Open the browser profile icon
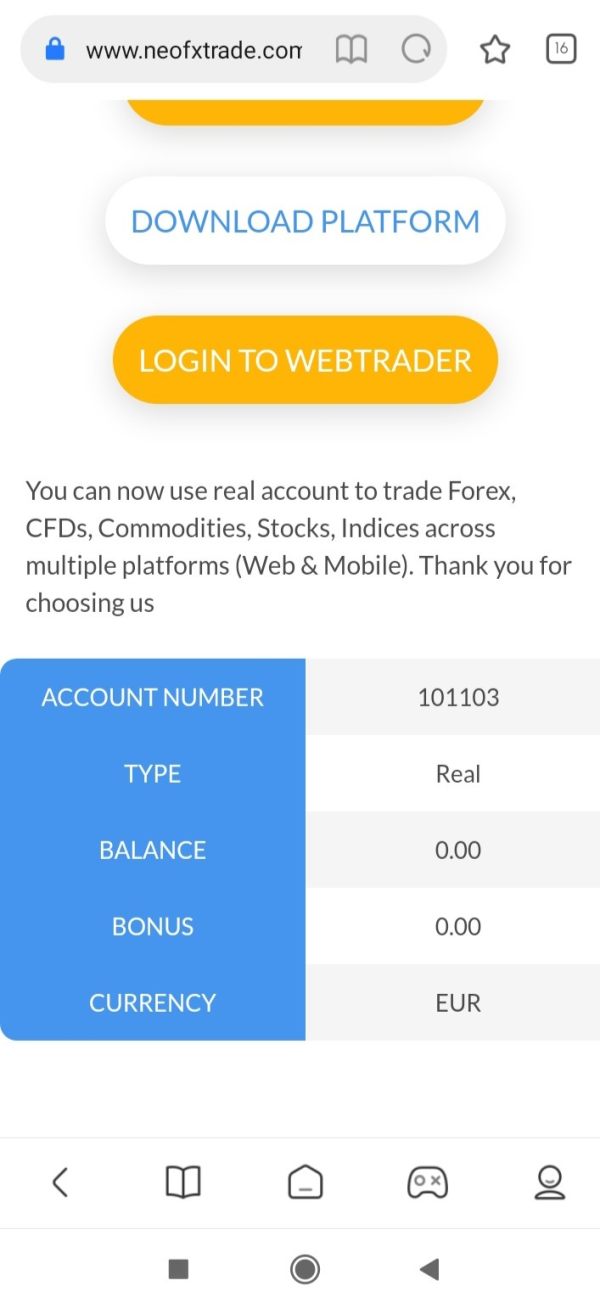 (x=549, y=1183)
